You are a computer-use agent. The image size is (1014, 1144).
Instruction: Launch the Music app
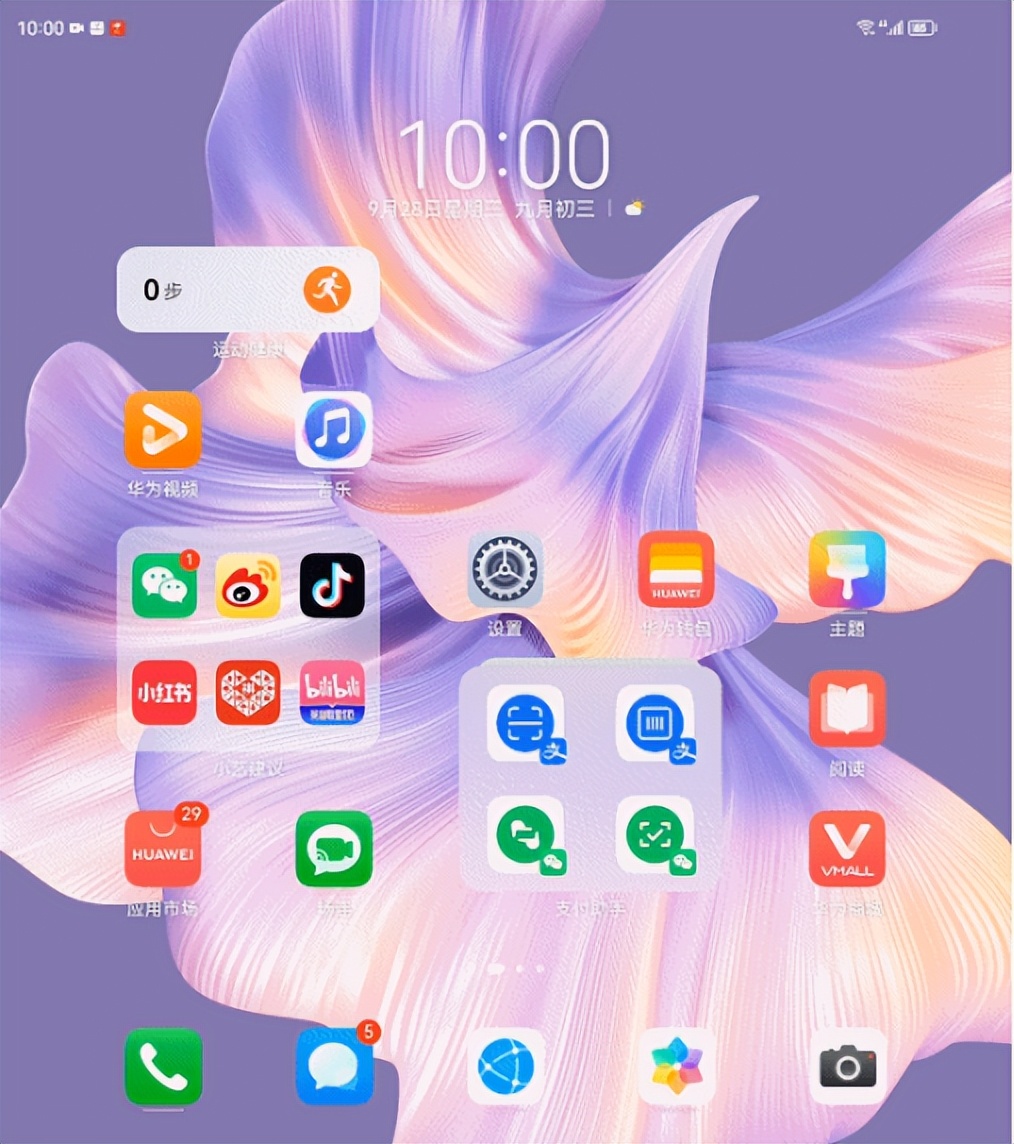pyautogui.click(x=334, y=430)
